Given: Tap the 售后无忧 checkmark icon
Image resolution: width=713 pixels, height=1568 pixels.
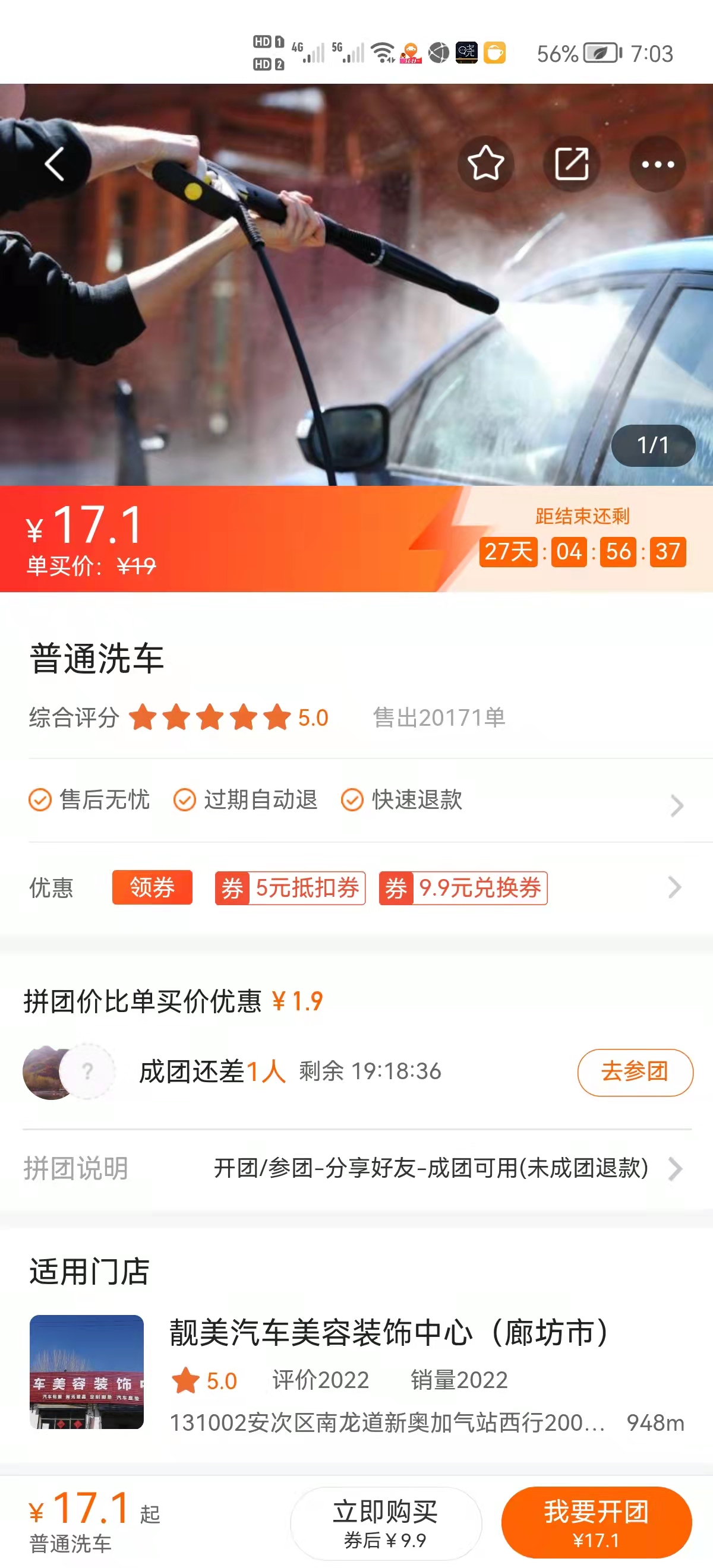Looking at the screenshot, I should 40,801.
